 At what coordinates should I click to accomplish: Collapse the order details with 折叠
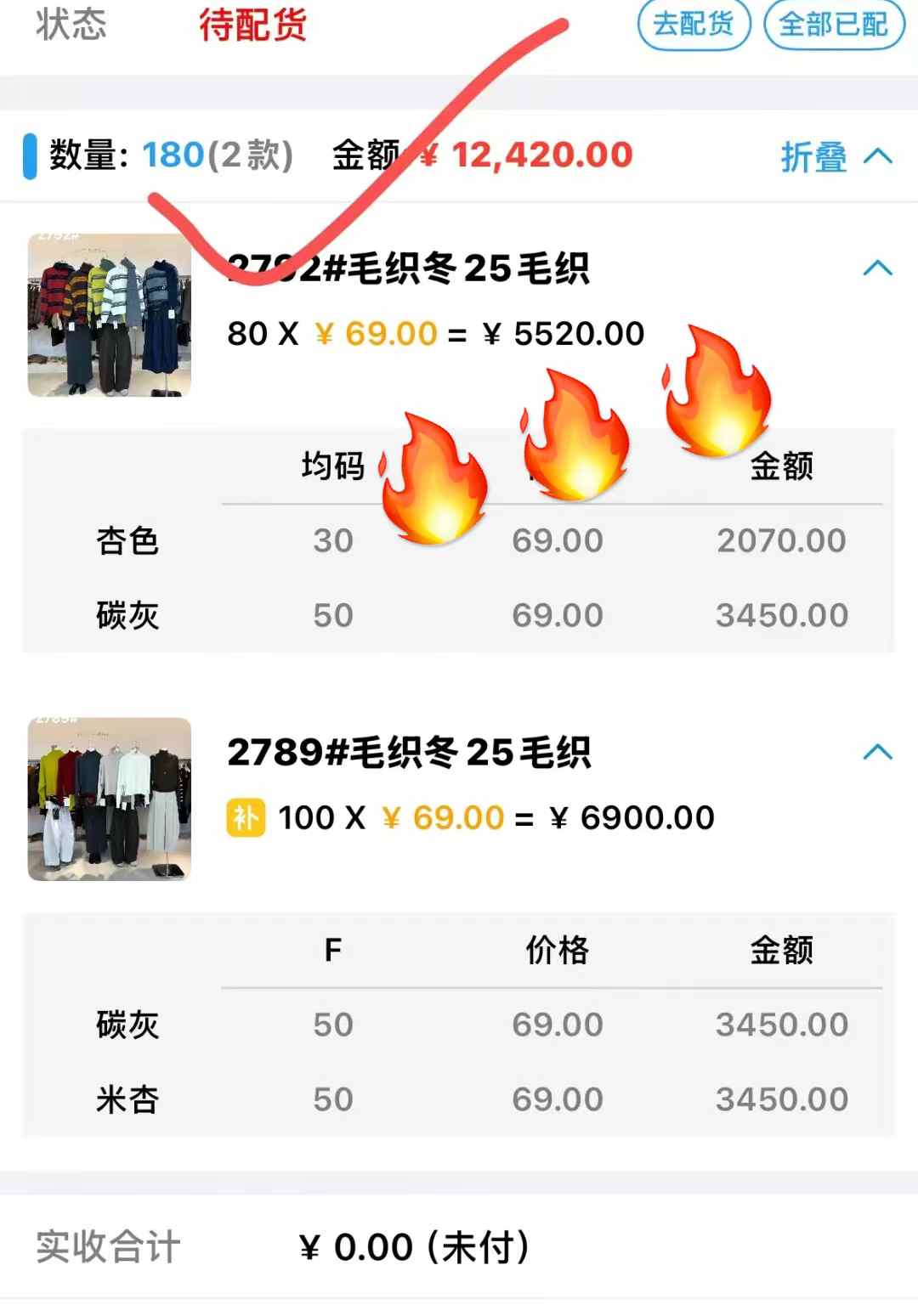click(x=836, y=156)
